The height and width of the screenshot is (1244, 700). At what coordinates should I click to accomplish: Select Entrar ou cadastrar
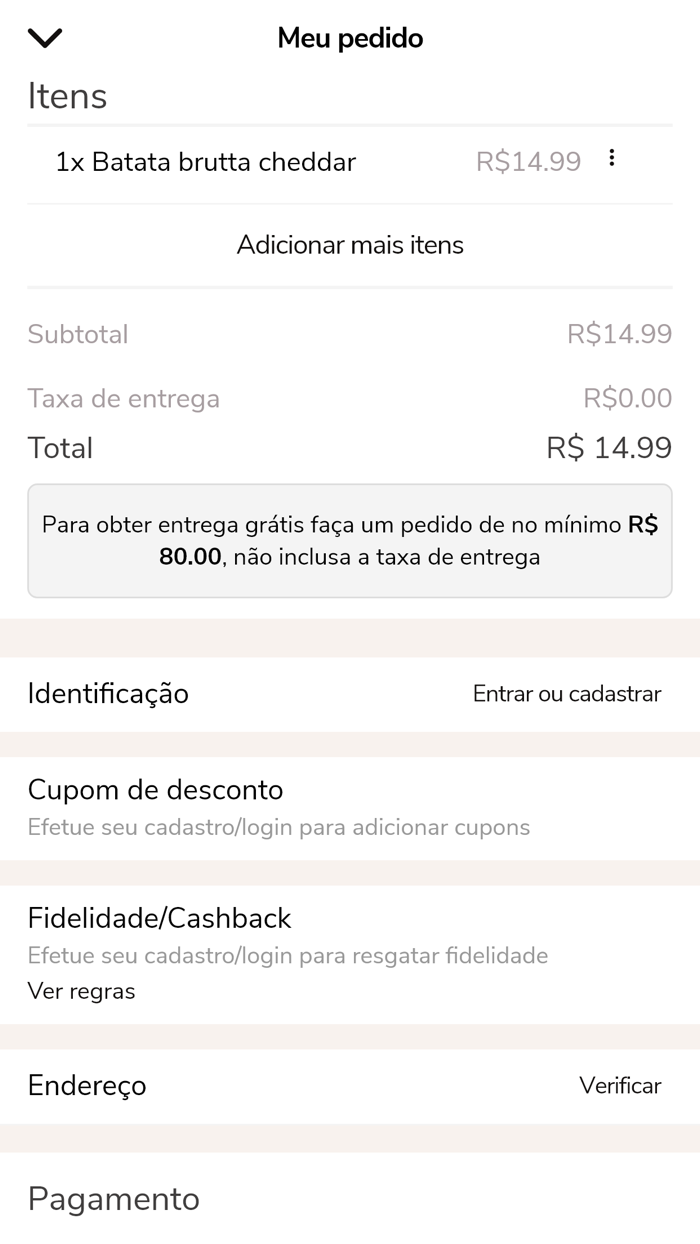[x=566, y=694]
